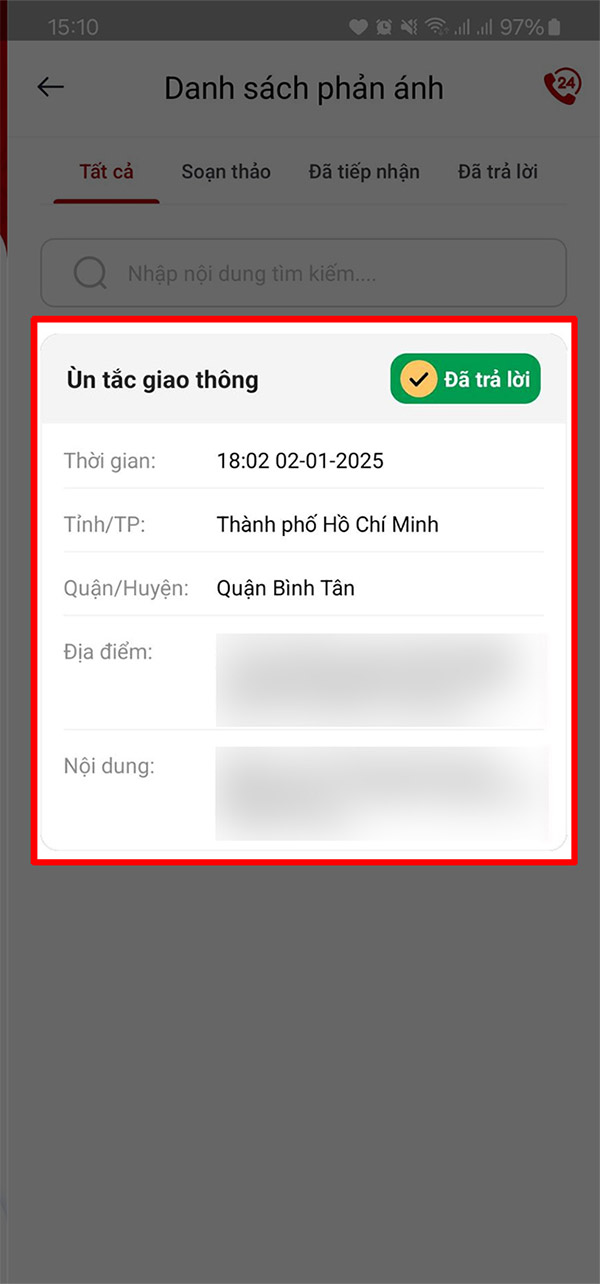Viewport: 600px width, 1284px height.
Task: Select the Đã trả lời tab
Action: (498, 172)
